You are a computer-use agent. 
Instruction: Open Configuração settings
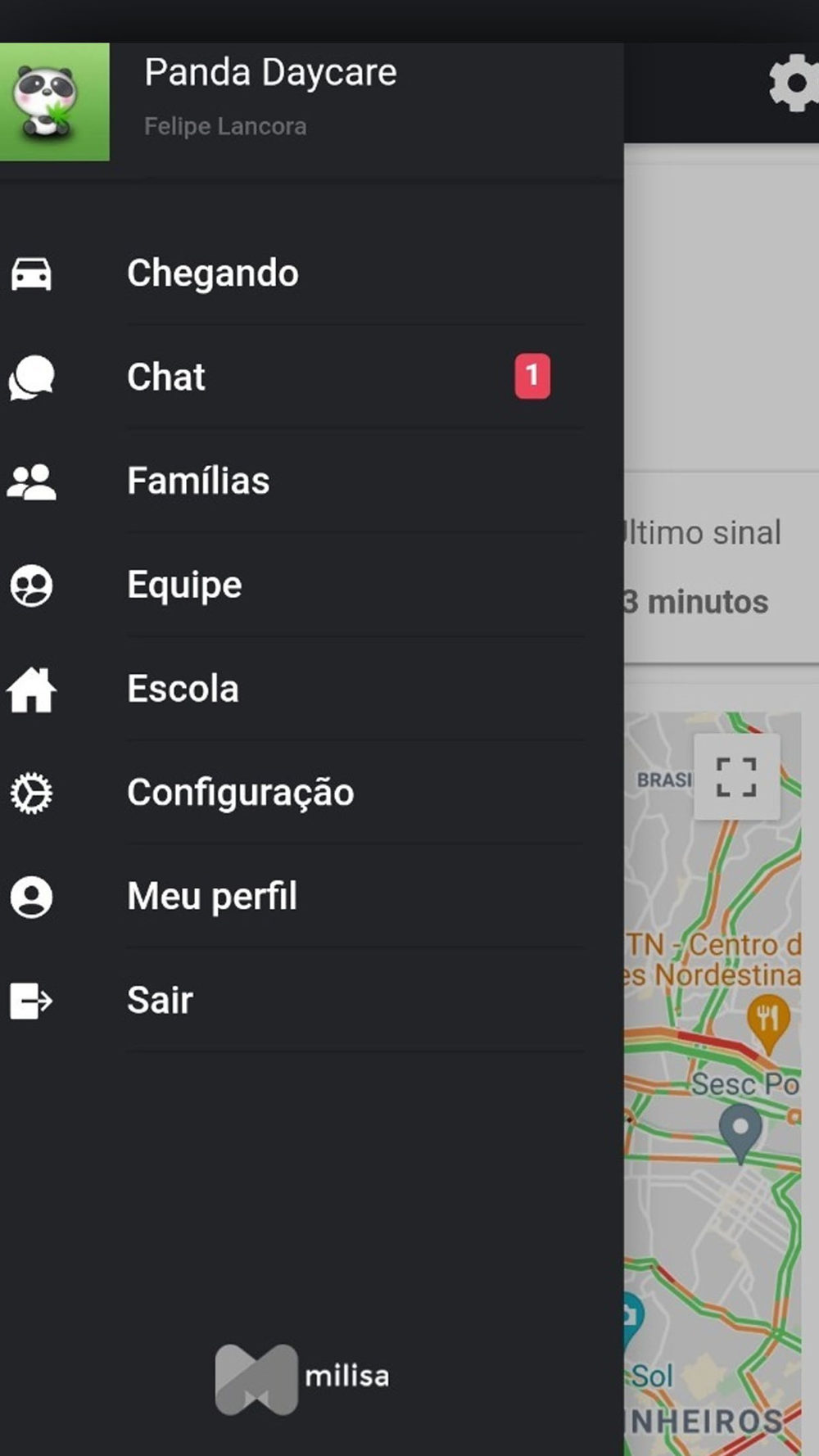[x=311, y=793]
